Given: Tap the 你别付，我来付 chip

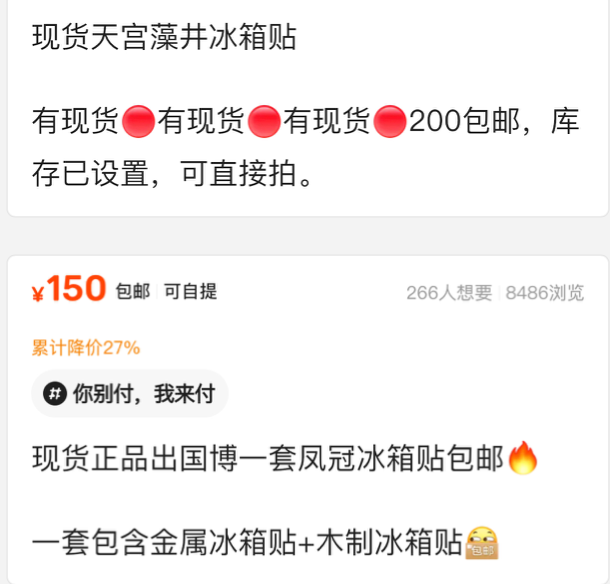Looking at the screenshot, I should pyautogui.click(x=130, y=394).
